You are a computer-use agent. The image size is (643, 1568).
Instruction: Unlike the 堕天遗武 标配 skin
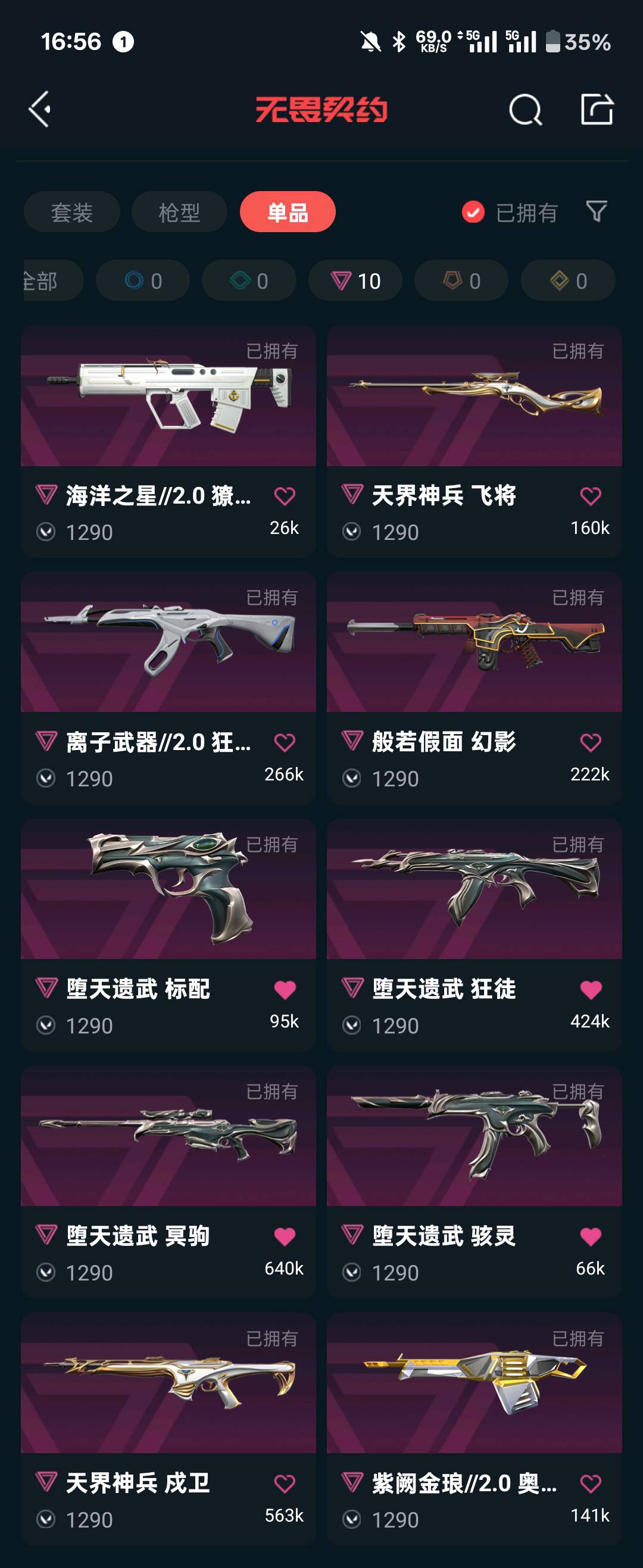[x=285, y=990]
